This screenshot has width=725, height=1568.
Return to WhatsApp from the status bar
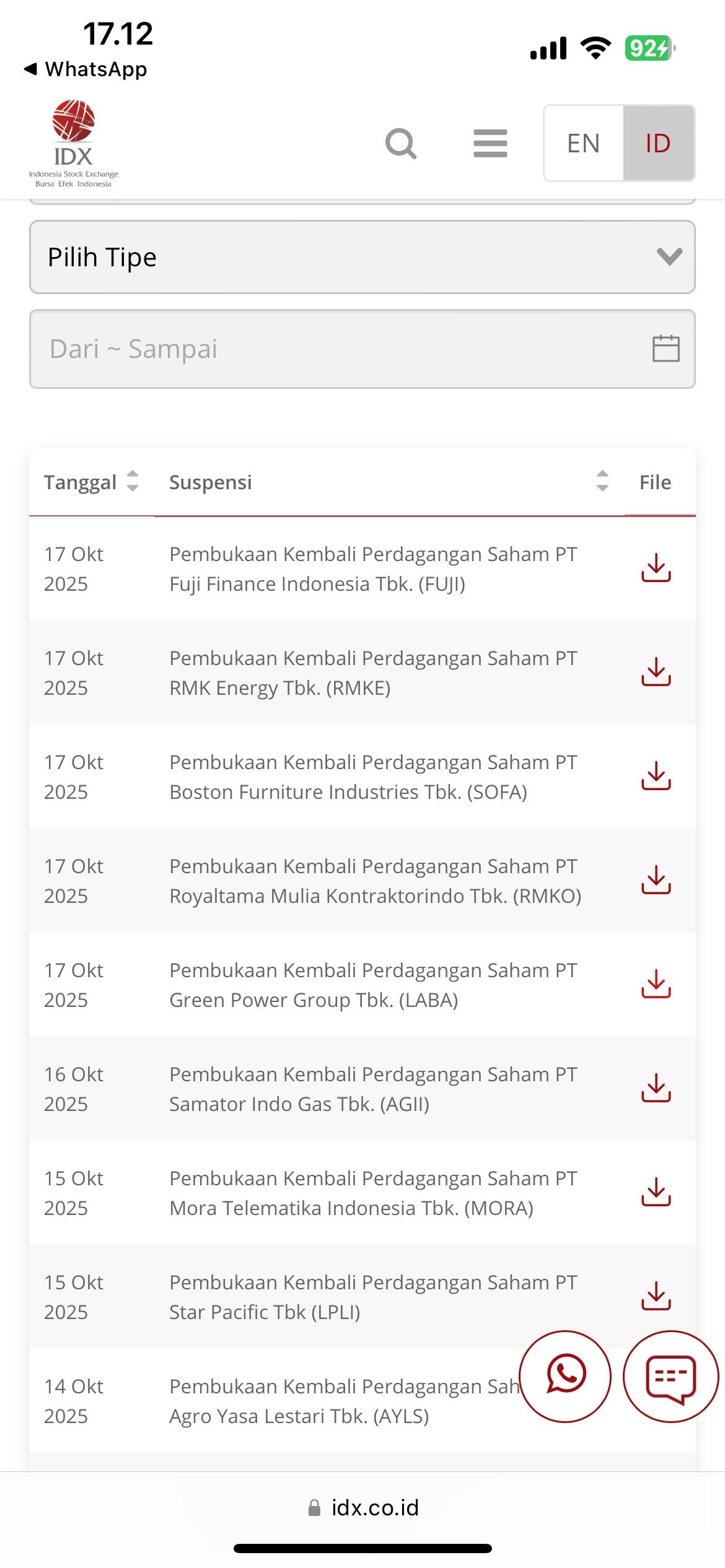coord(87,69)
